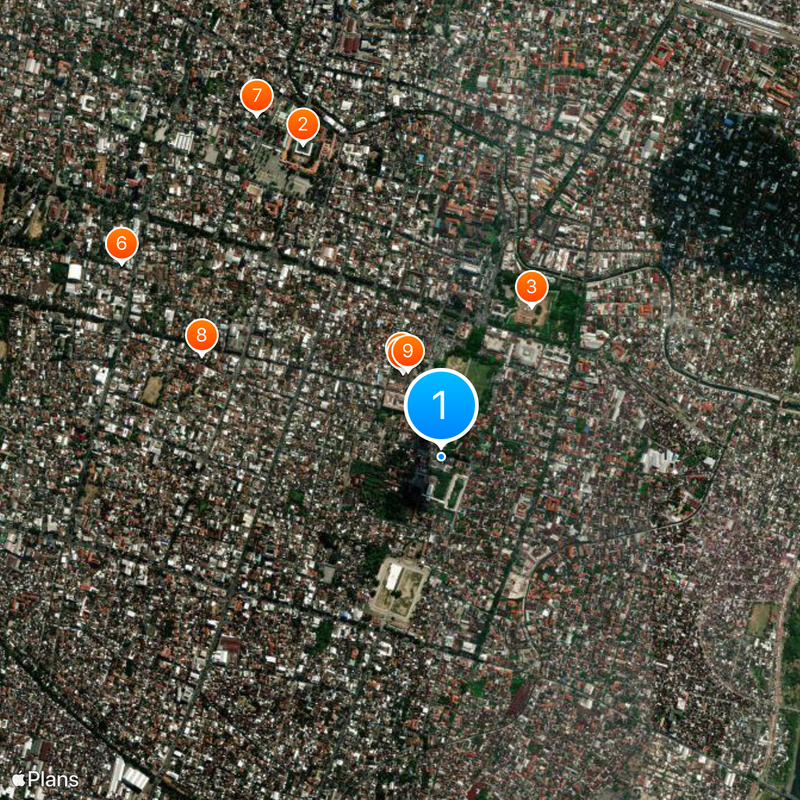Open the location marked with pin 8
Viewport: 800px width, 800px height.
click(202, 336)
